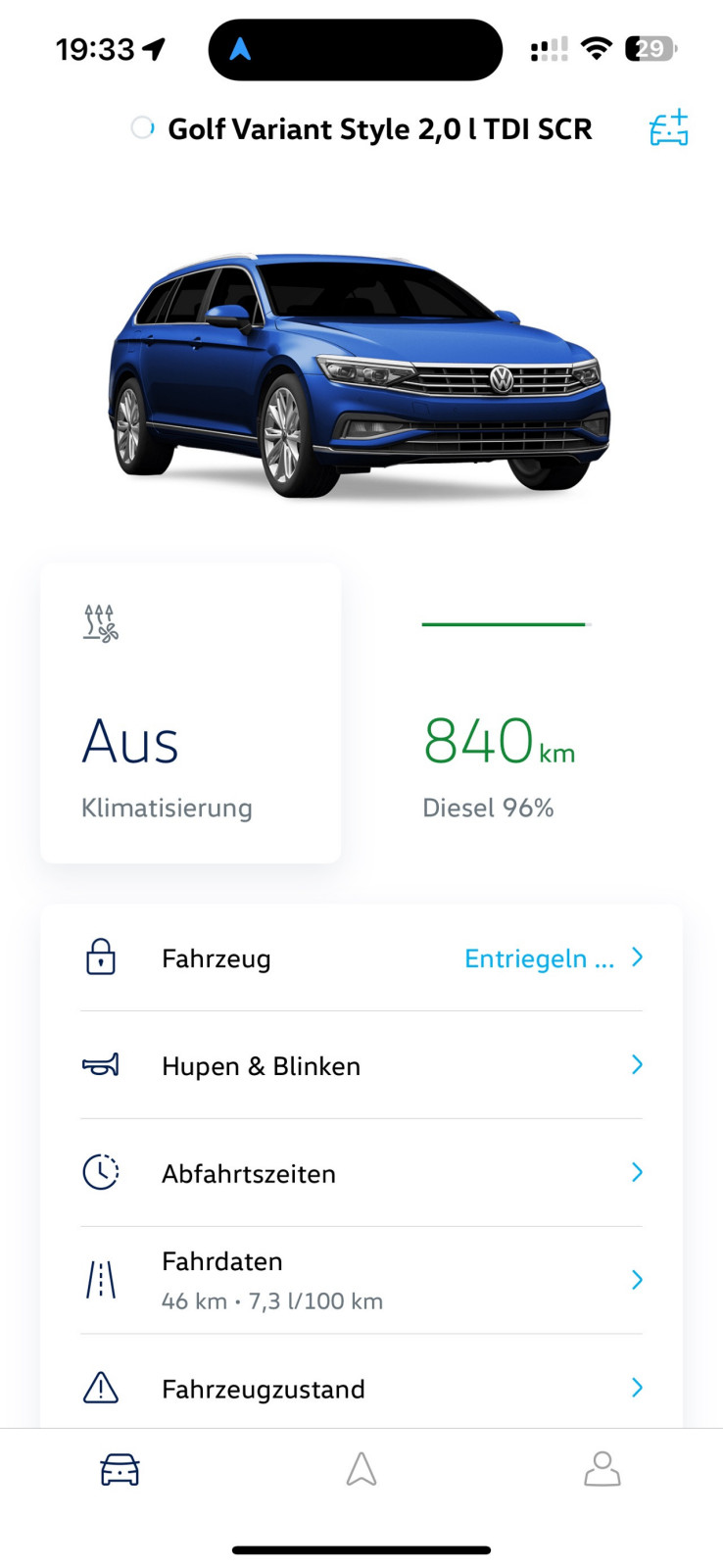Image resolution: width=723 pixels, height=1568 pixels.
Task: Open Abfahrtszeiten settings
Action: point(361,1173)
